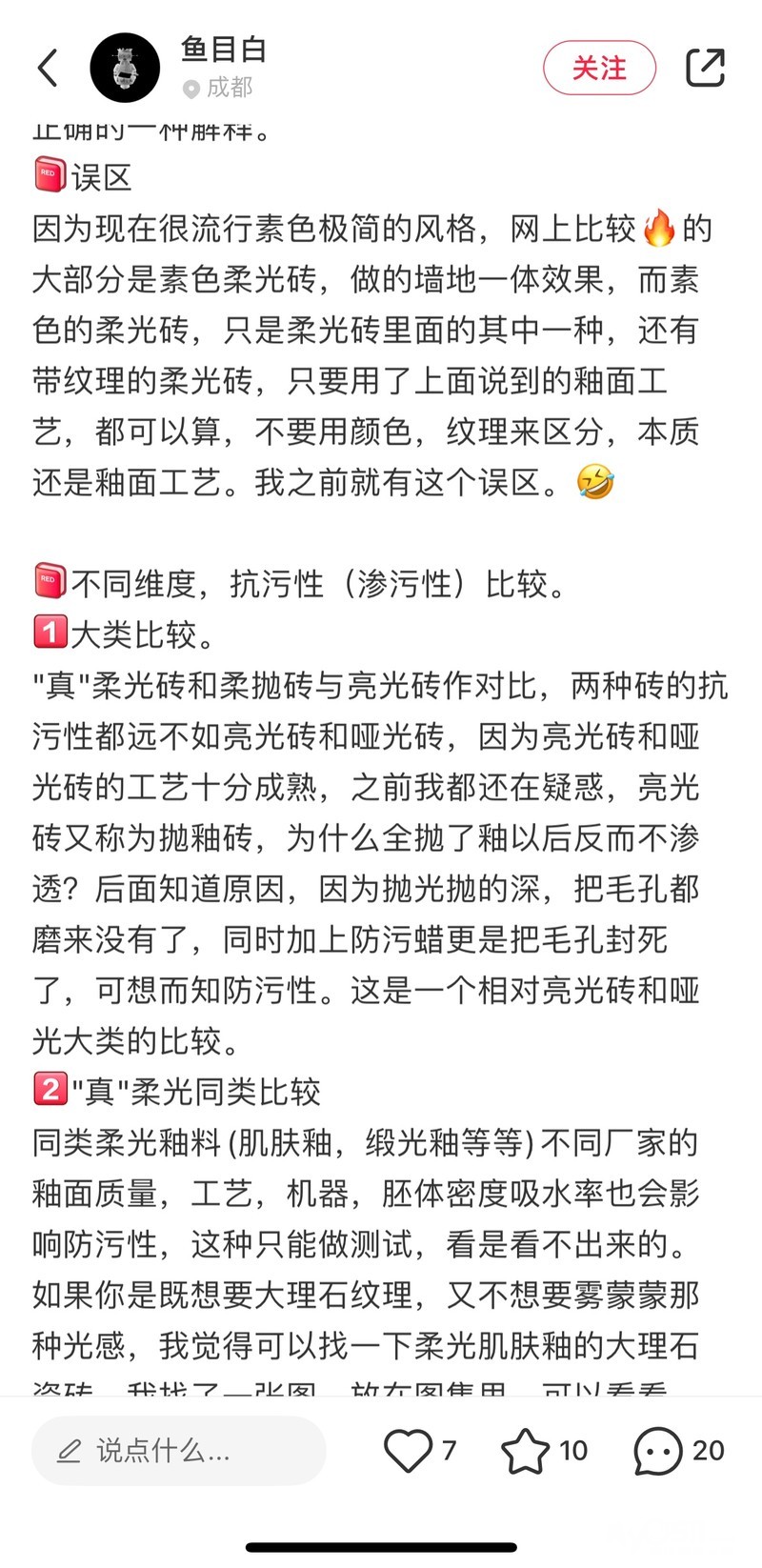762x1568 pixels.
Task: Tap the 说点什么 comment box
Action: 179,1450
